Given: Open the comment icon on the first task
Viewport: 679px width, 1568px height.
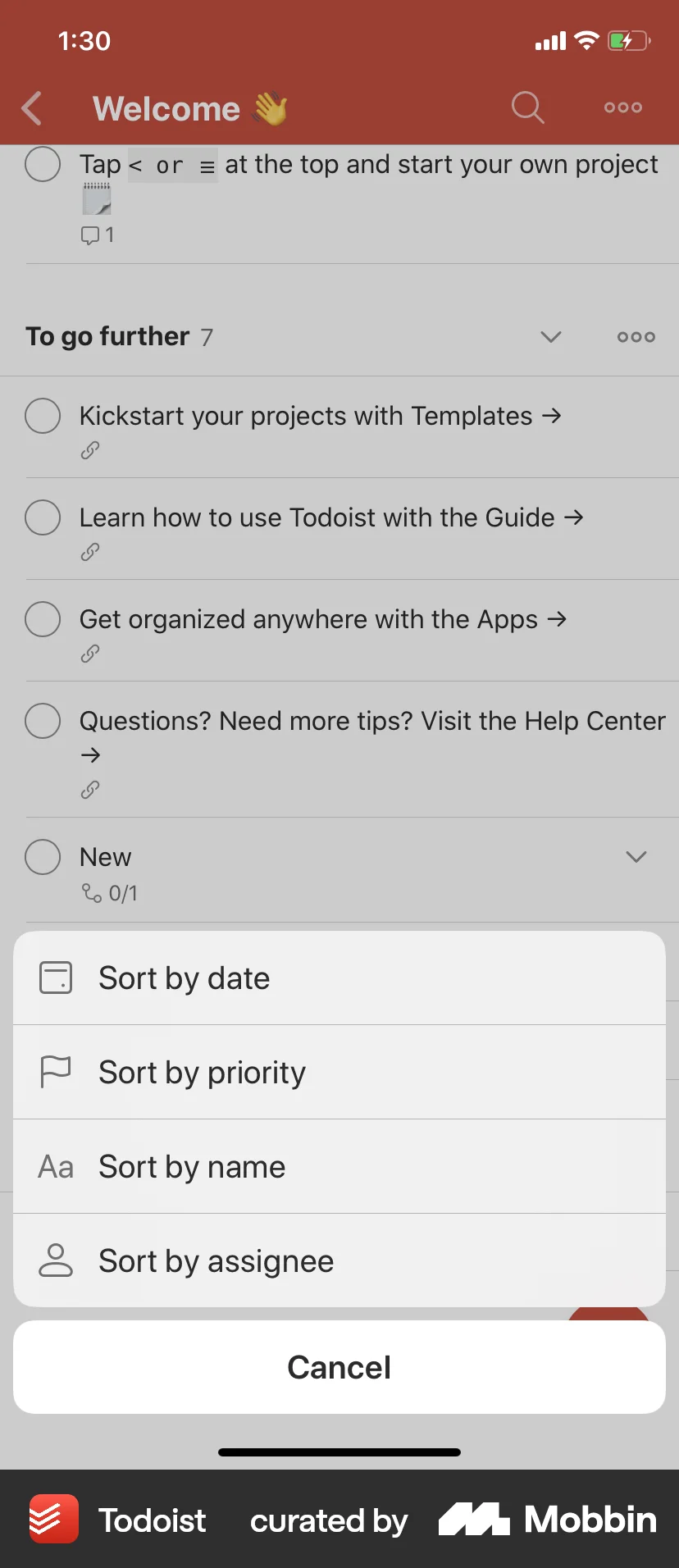Looking at the screenshot, I should point(91,235).
